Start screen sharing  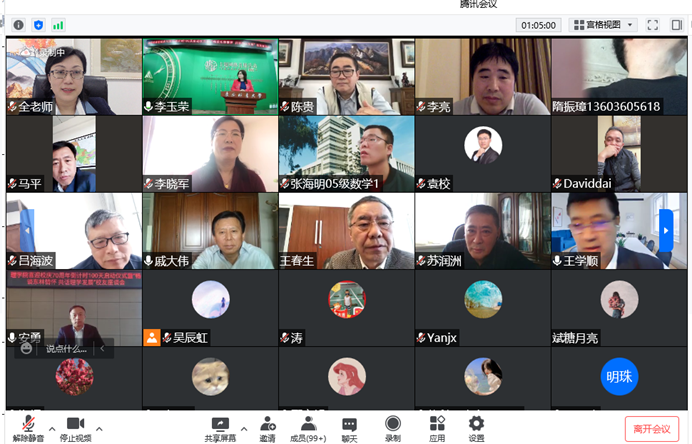coord(220,427)
